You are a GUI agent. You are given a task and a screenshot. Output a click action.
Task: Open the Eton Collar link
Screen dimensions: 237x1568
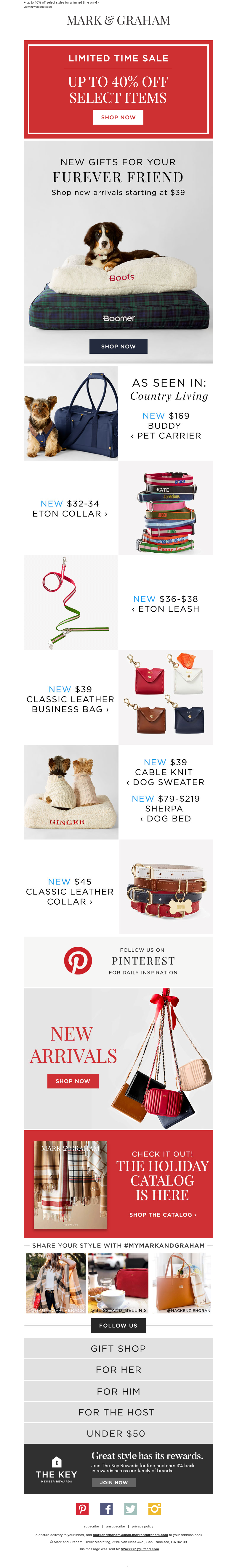(70, 509)
